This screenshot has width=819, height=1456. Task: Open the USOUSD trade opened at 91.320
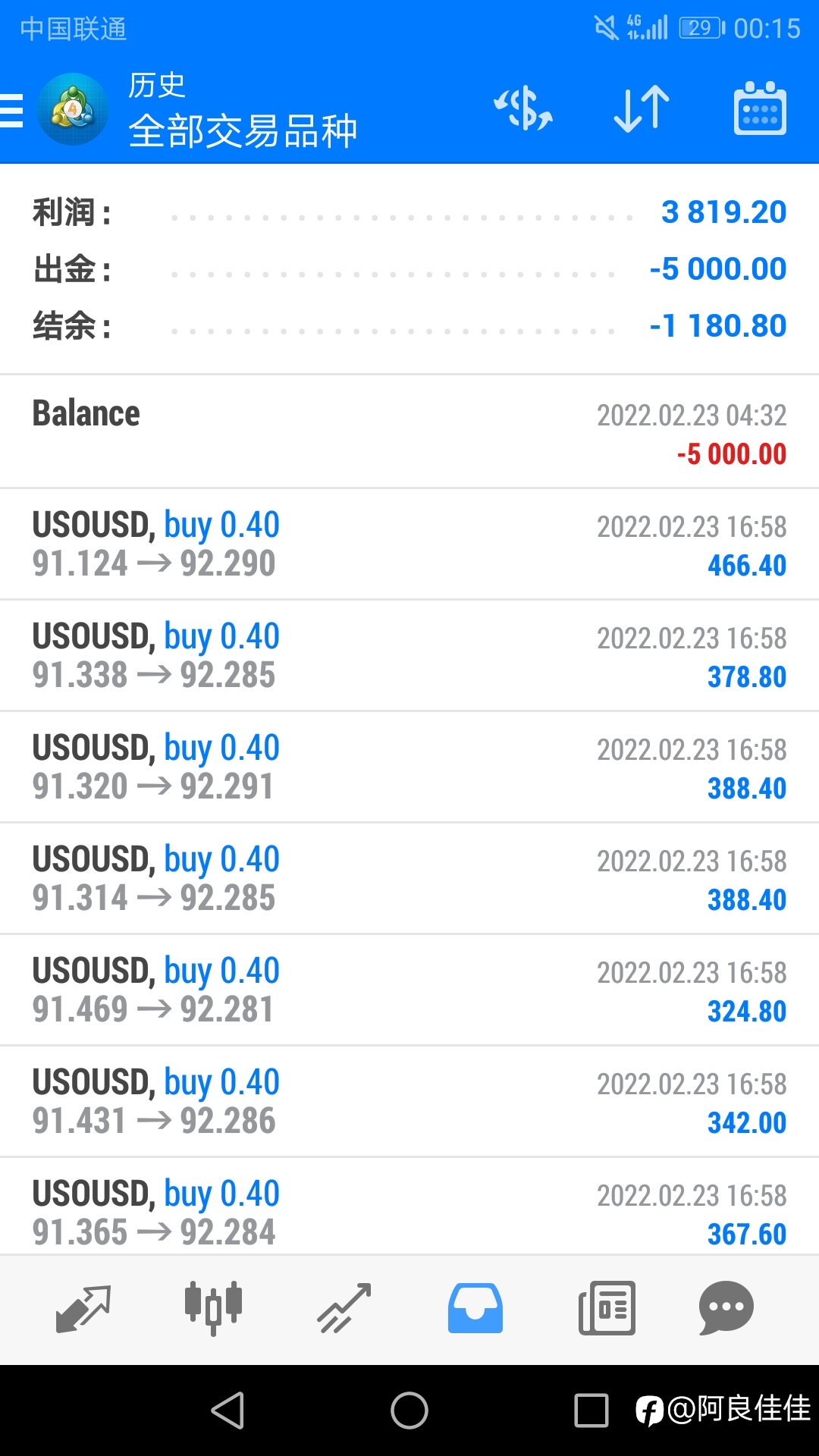click(x=409, y=767)
